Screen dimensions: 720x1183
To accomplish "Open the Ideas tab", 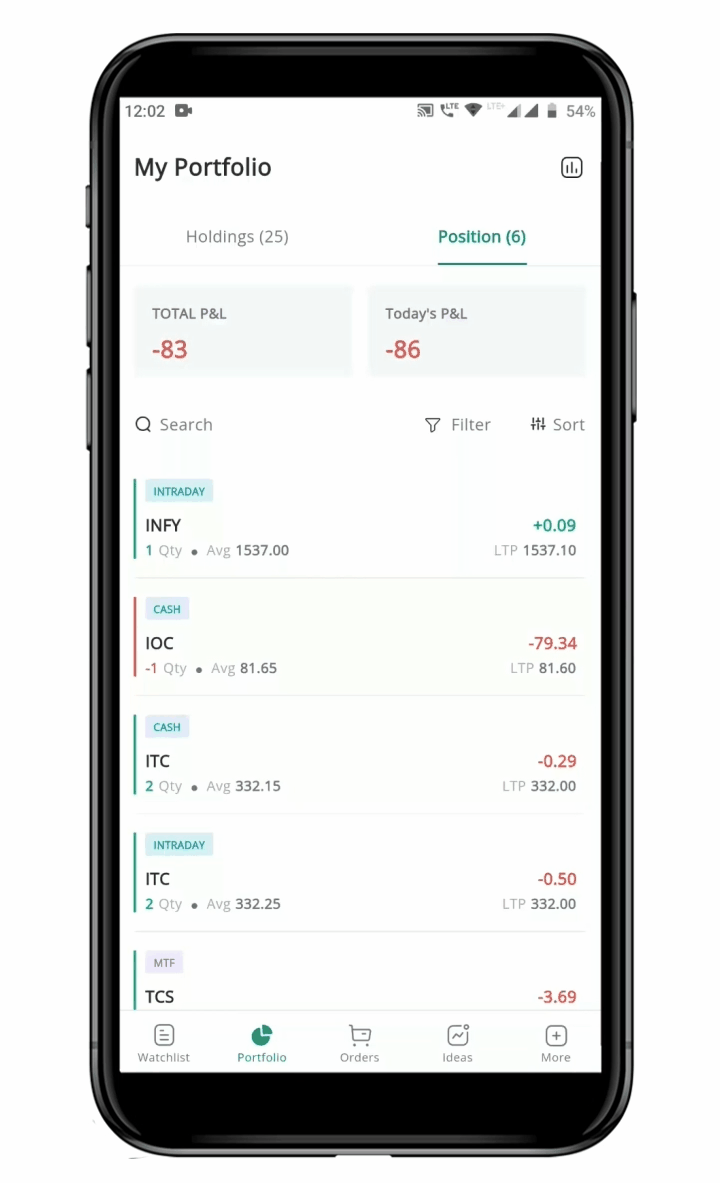I will (x=457, y=1043).
